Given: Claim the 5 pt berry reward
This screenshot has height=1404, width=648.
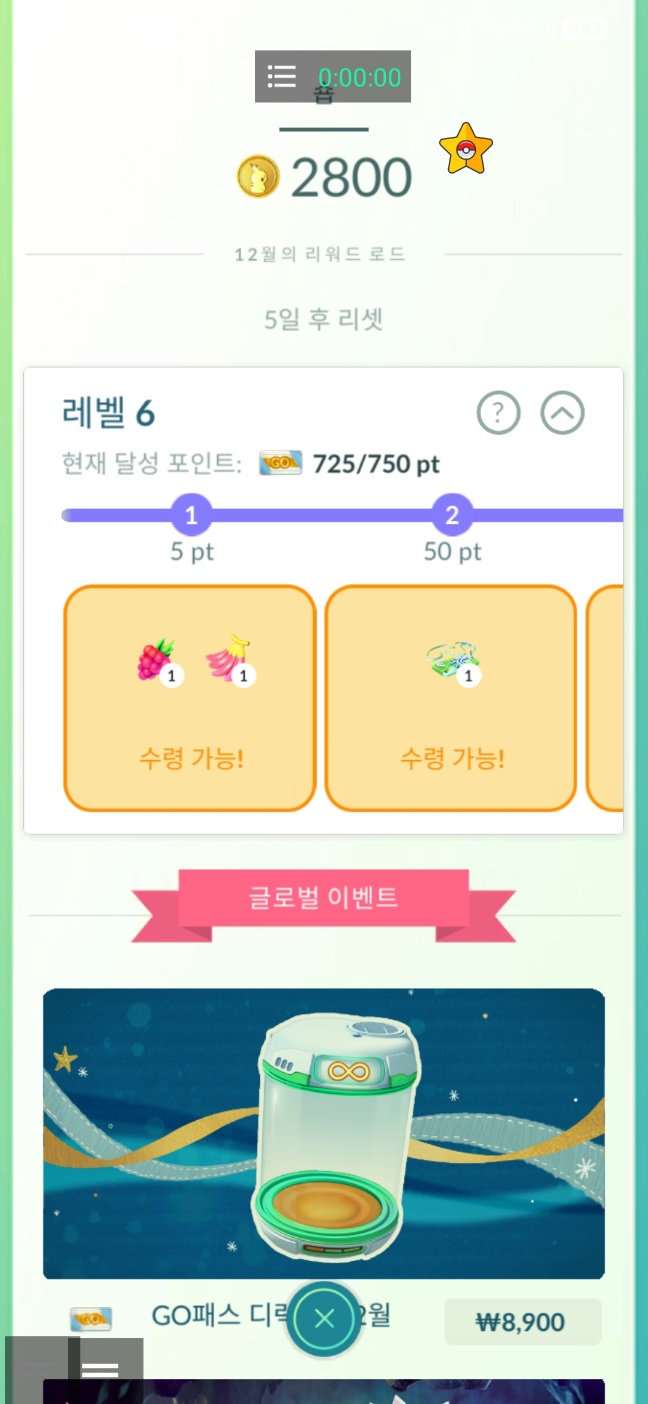Looking at the screenshot, I should (x=190, y=698).
